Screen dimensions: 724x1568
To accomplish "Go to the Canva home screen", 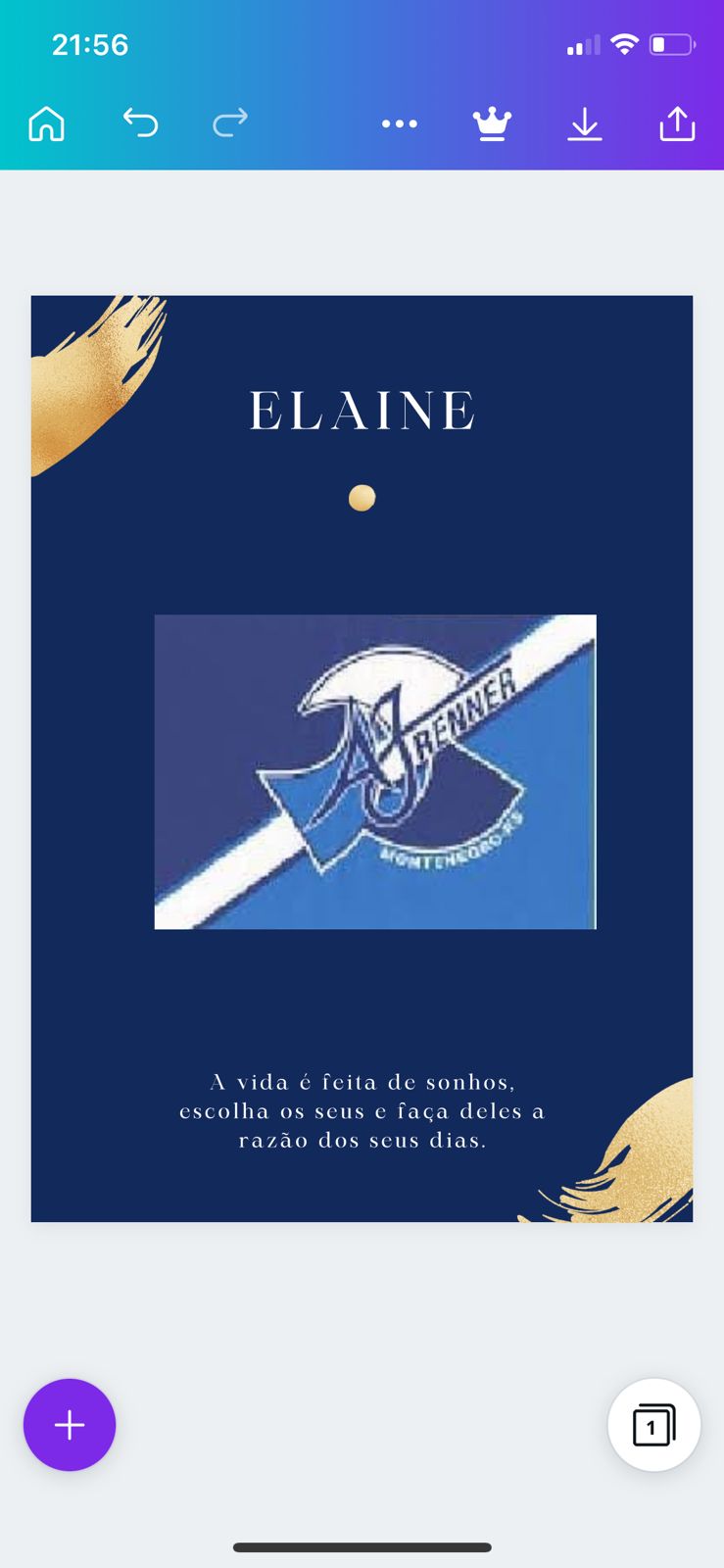I will tap(46, 123).
